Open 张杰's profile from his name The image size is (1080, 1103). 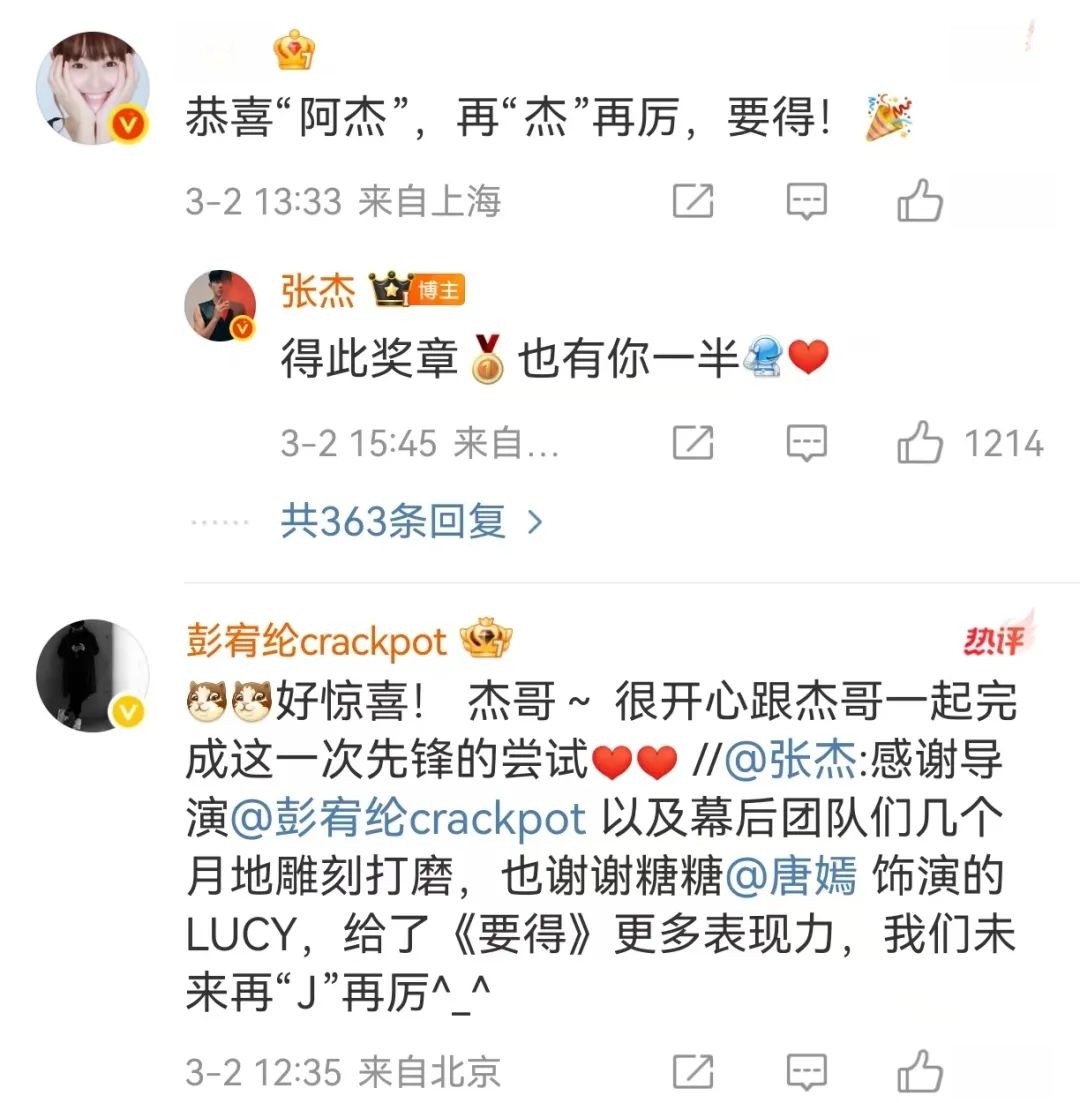[318, 292]
